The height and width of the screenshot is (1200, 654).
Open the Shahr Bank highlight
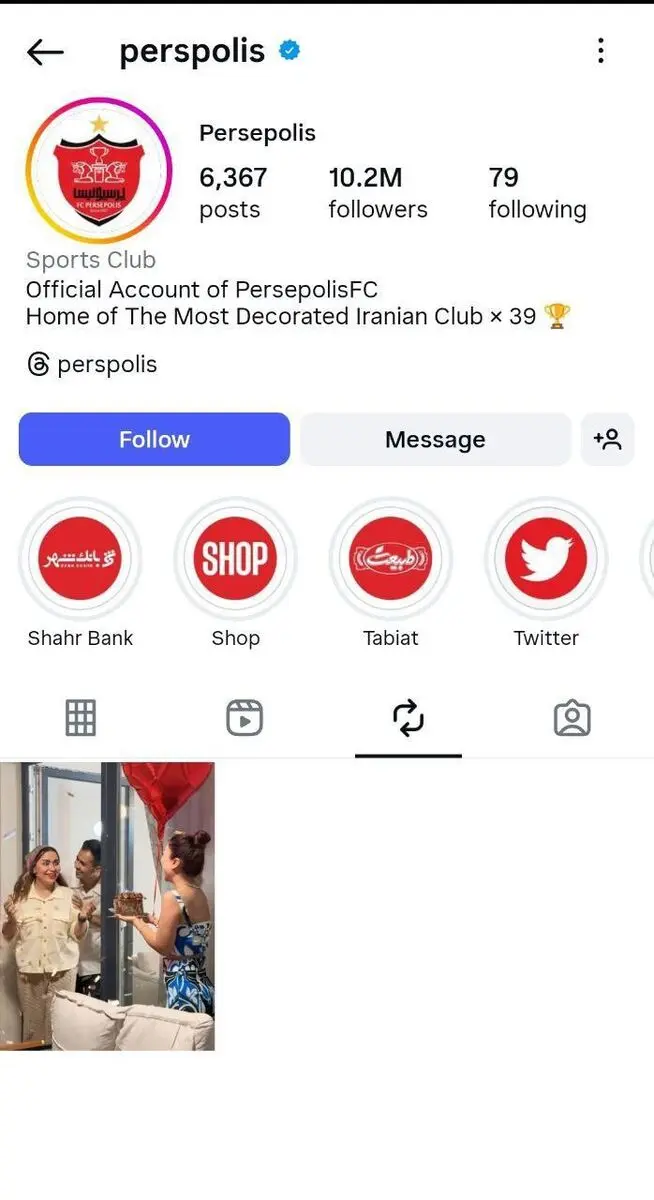[x=80, y=560]
